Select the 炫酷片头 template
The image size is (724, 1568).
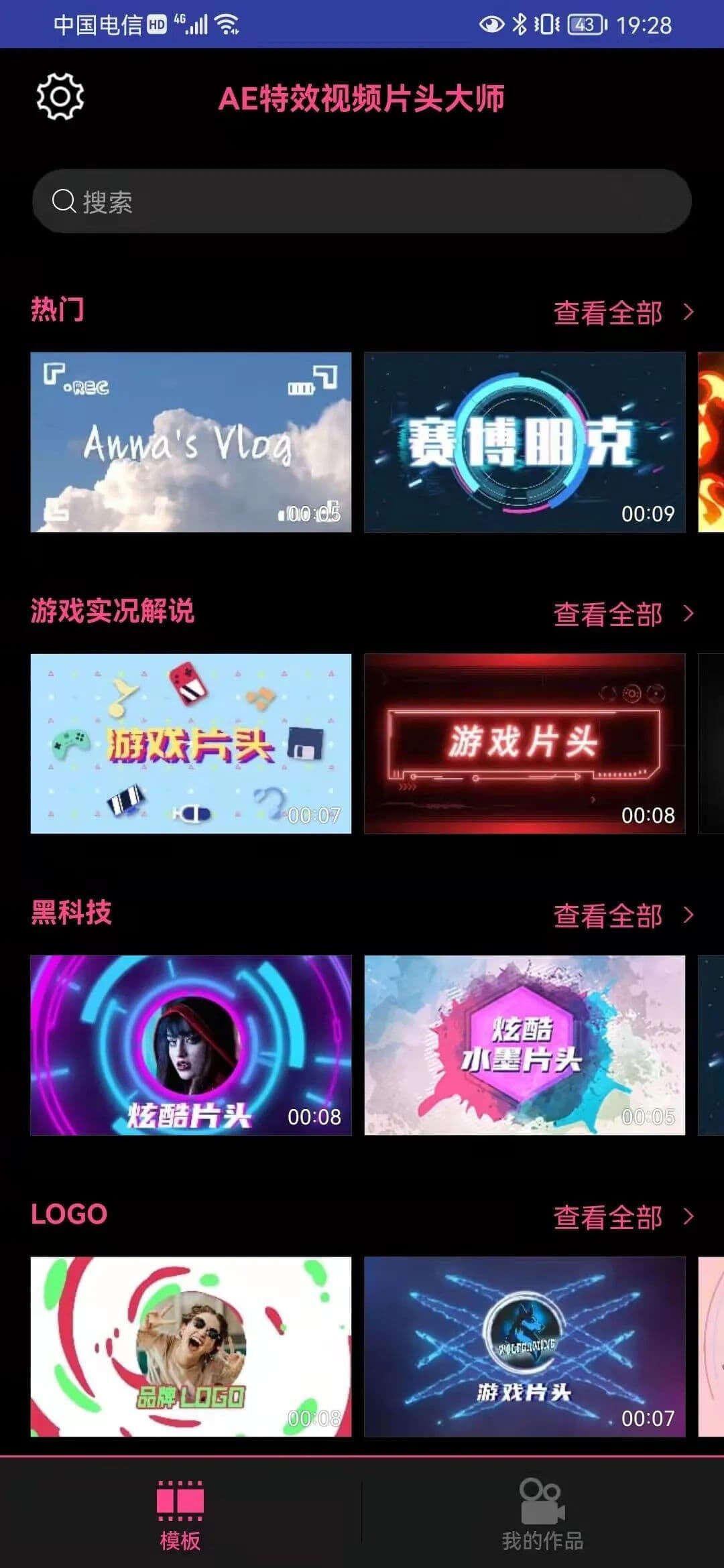click(190, 1043)
